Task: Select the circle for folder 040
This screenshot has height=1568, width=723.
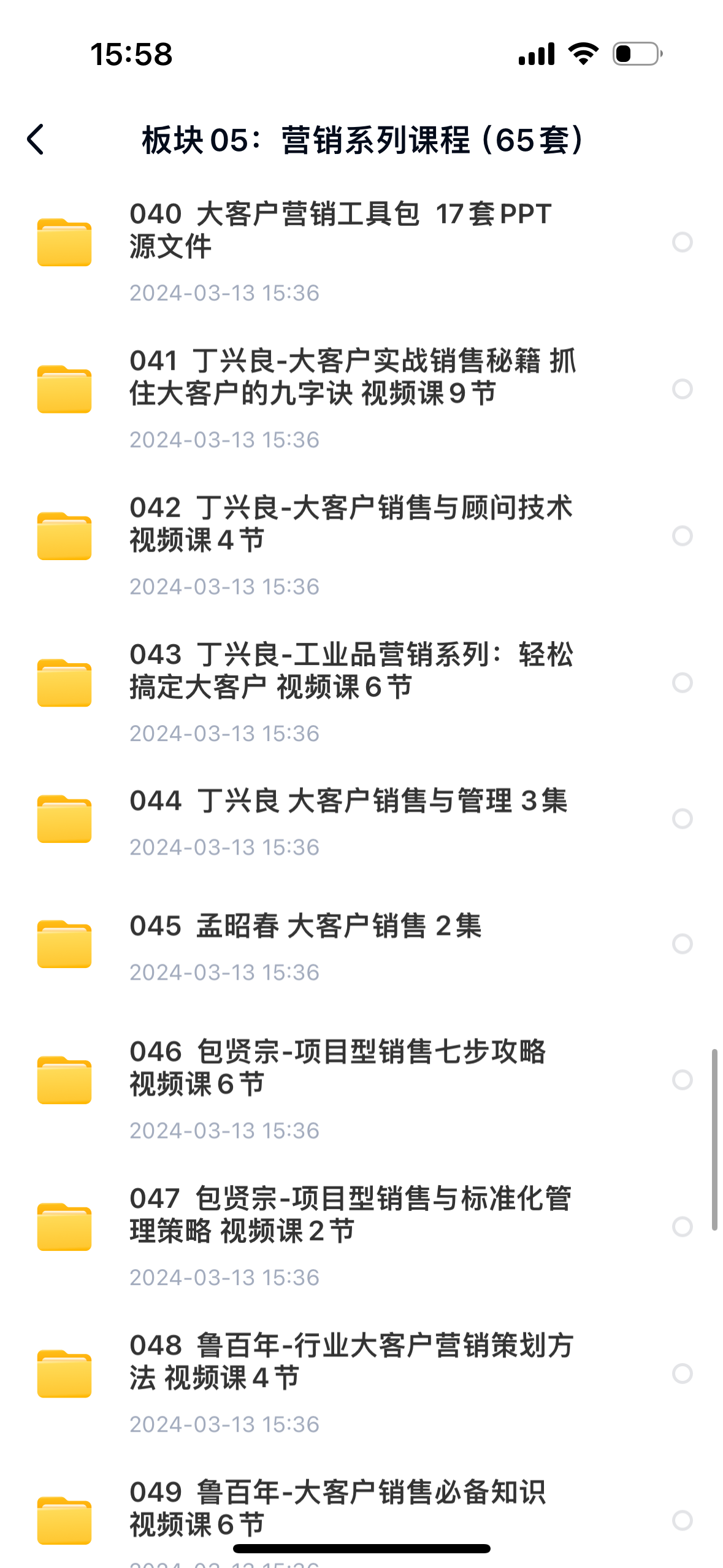Action: tap(682, 242)
